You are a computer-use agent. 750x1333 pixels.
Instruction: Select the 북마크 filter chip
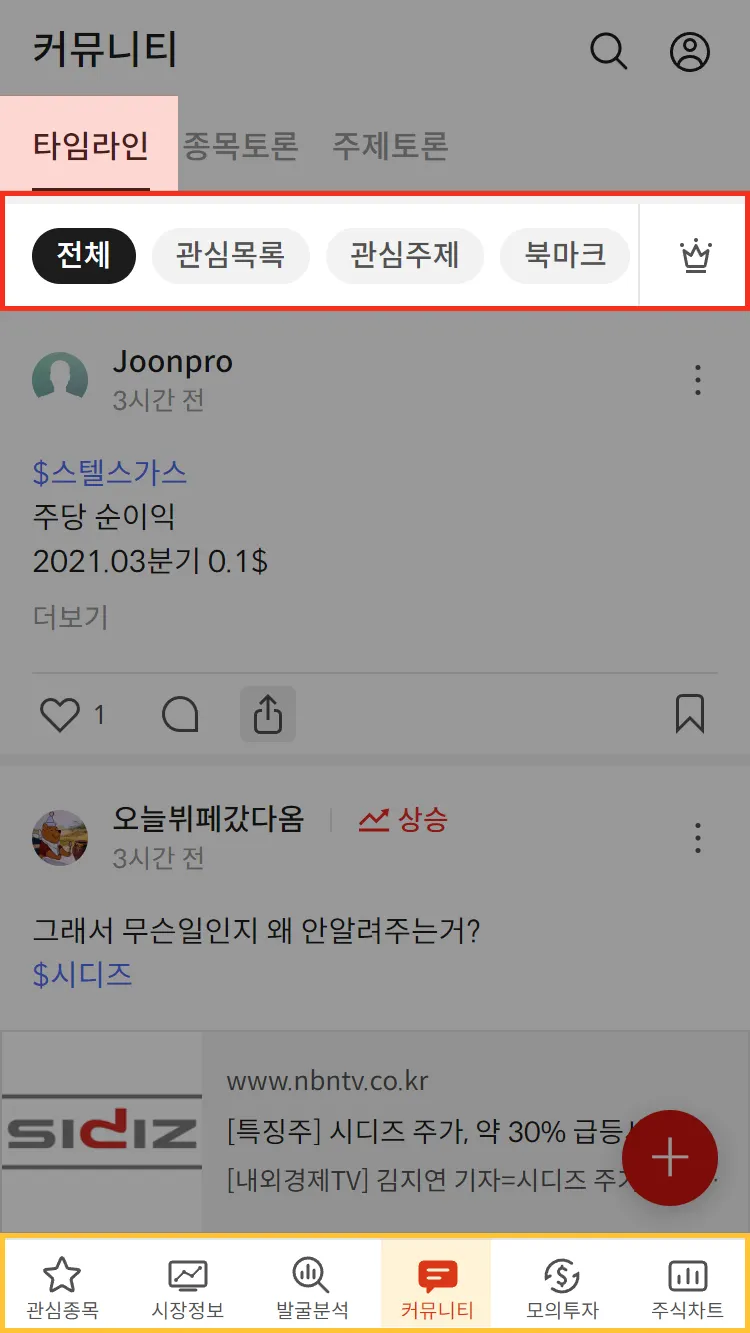pyautogui.click(x=565, y=255)
